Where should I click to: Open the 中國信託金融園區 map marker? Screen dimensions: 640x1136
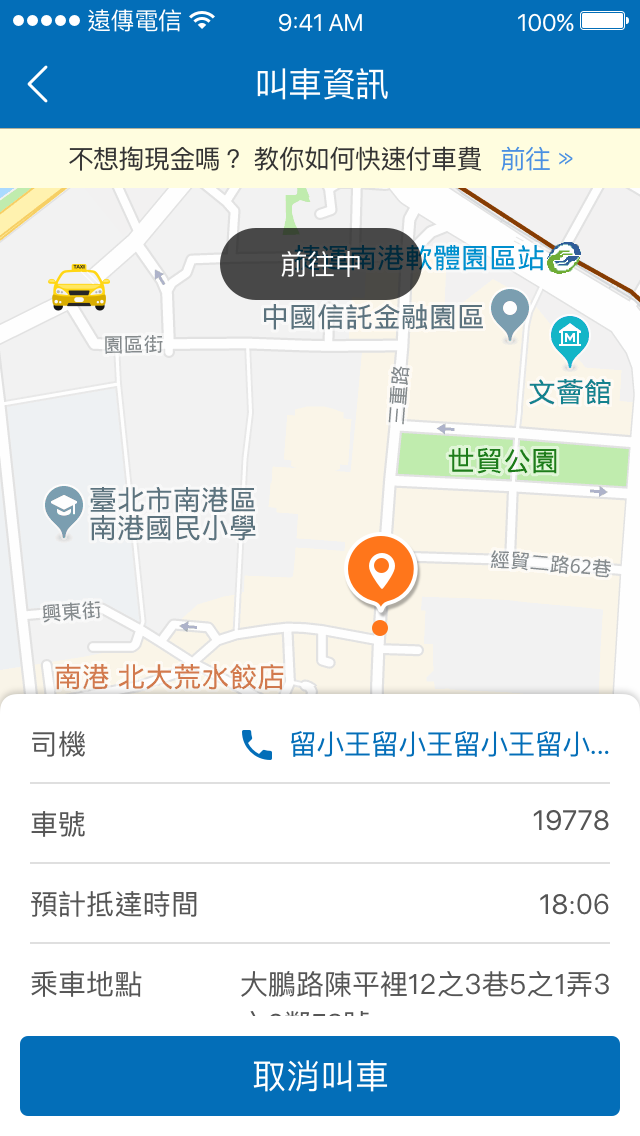pyautogui.click(x=510, y=314)
